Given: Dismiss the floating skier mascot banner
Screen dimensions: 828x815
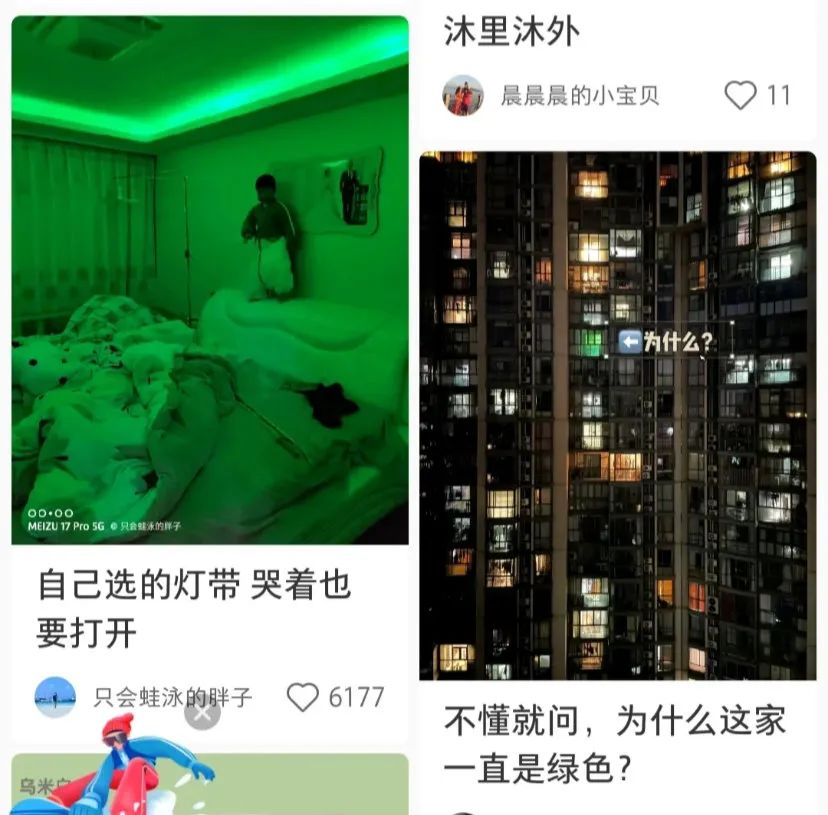Looking at the screenshot, I should coord(202,714).
